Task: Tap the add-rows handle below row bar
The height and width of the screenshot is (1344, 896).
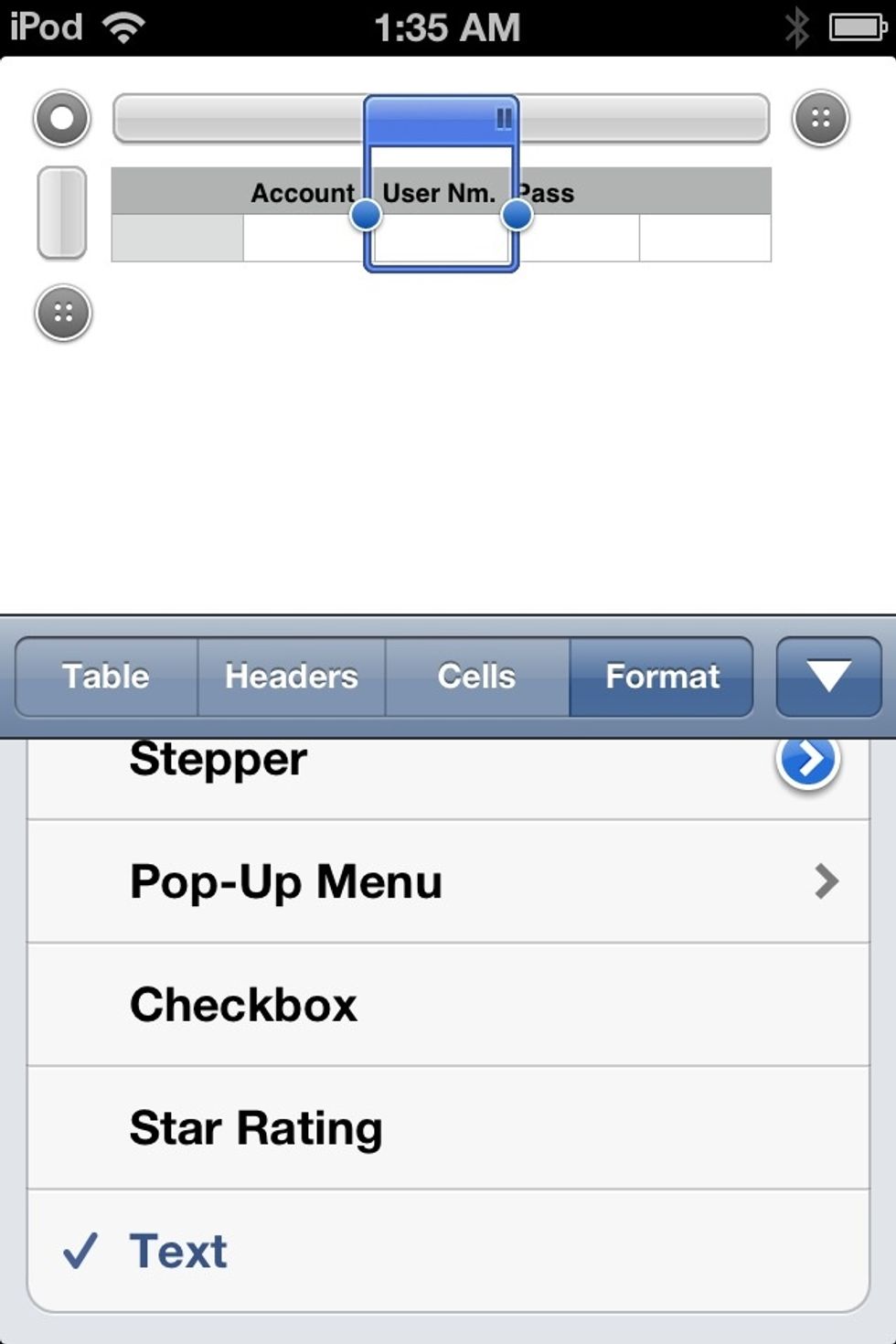Action: click(x=63, y=314)
